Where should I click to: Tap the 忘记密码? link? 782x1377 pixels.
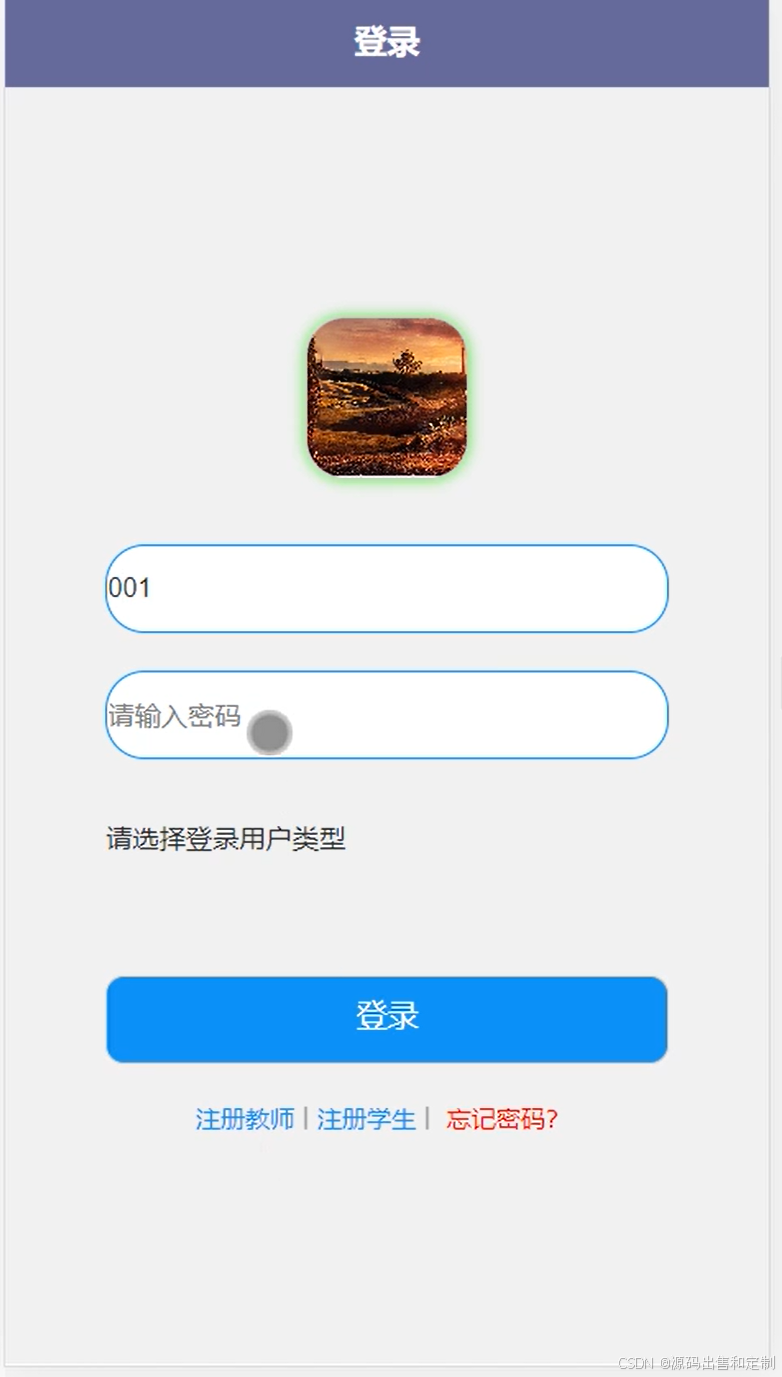[x=502, y=1119]
